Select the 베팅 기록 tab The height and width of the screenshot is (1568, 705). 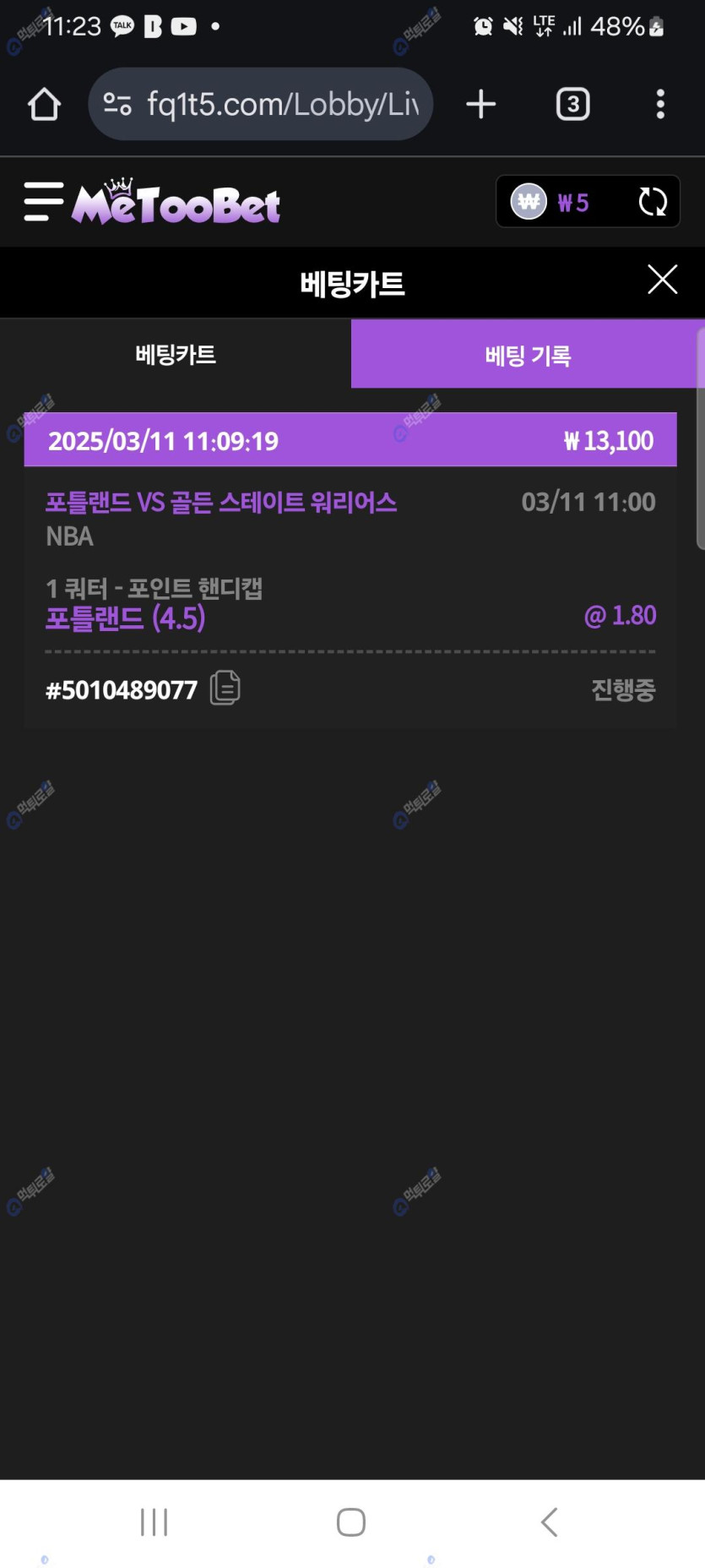tap(528, 355)
